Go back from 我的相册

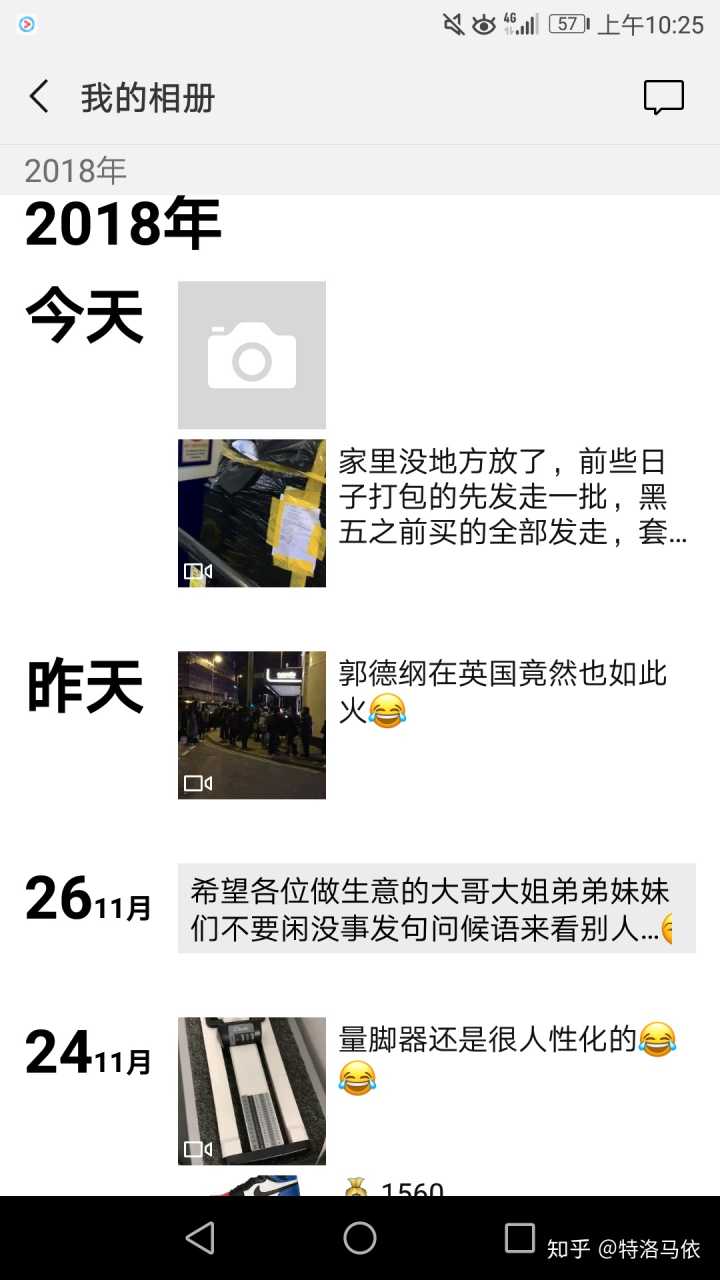pyautogui.click(x=39, y=97)
